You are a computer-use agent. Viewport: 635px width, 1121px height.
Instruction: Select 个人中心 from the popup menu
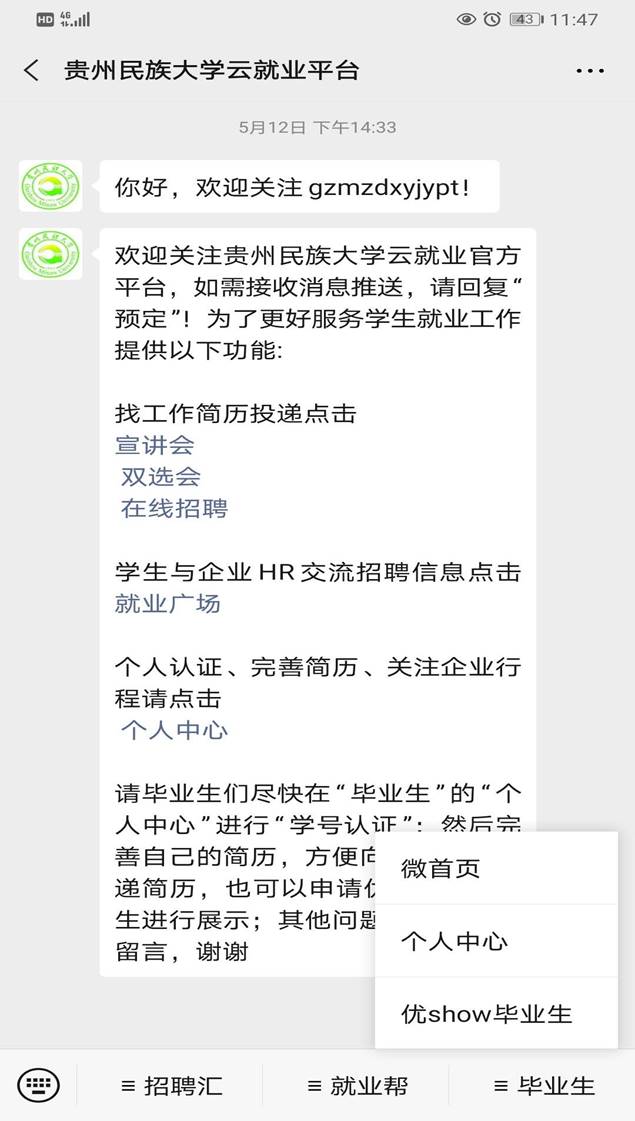point(454,941)
